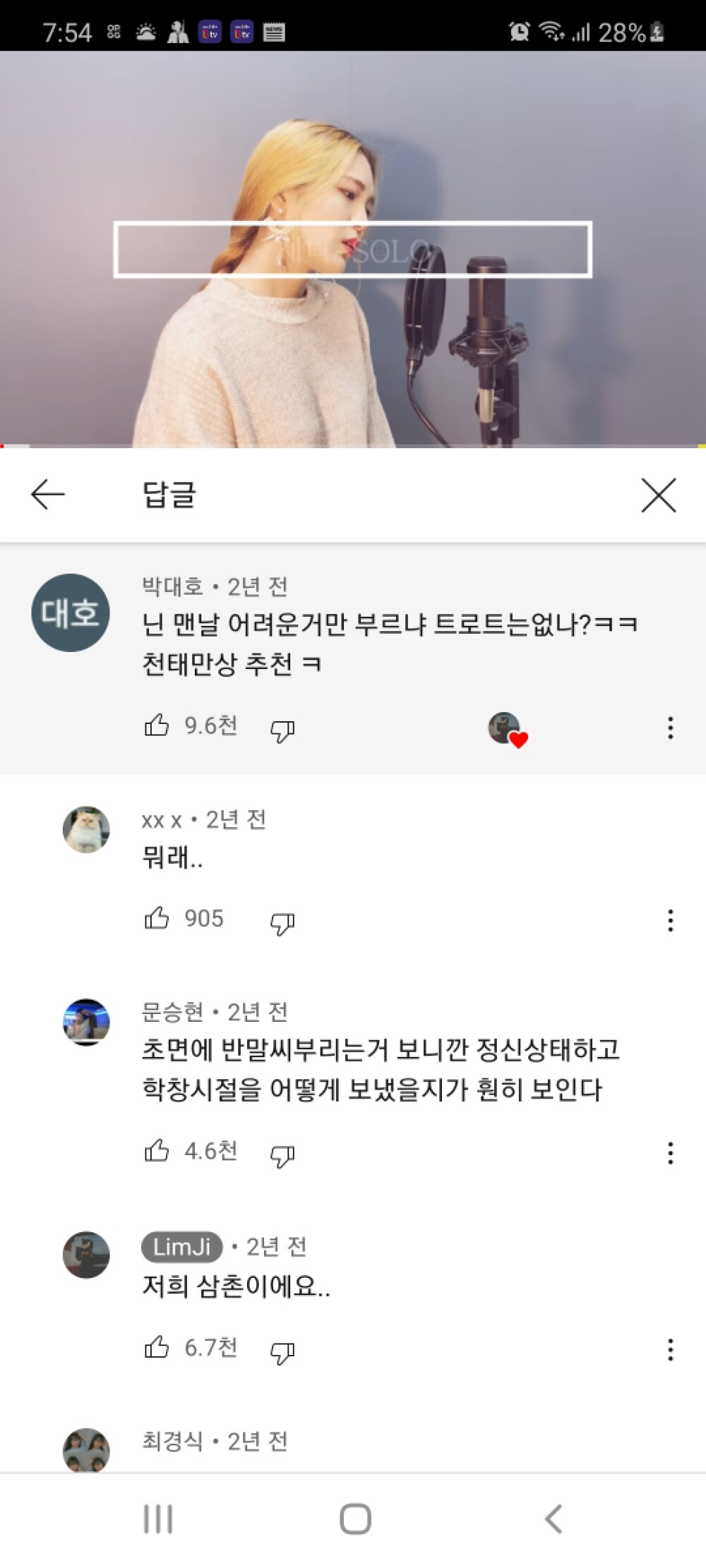The height and width of the screenshot is (1568, 706).
Task: Open the LimJi channel name badge
Action: pos(182,1247)
